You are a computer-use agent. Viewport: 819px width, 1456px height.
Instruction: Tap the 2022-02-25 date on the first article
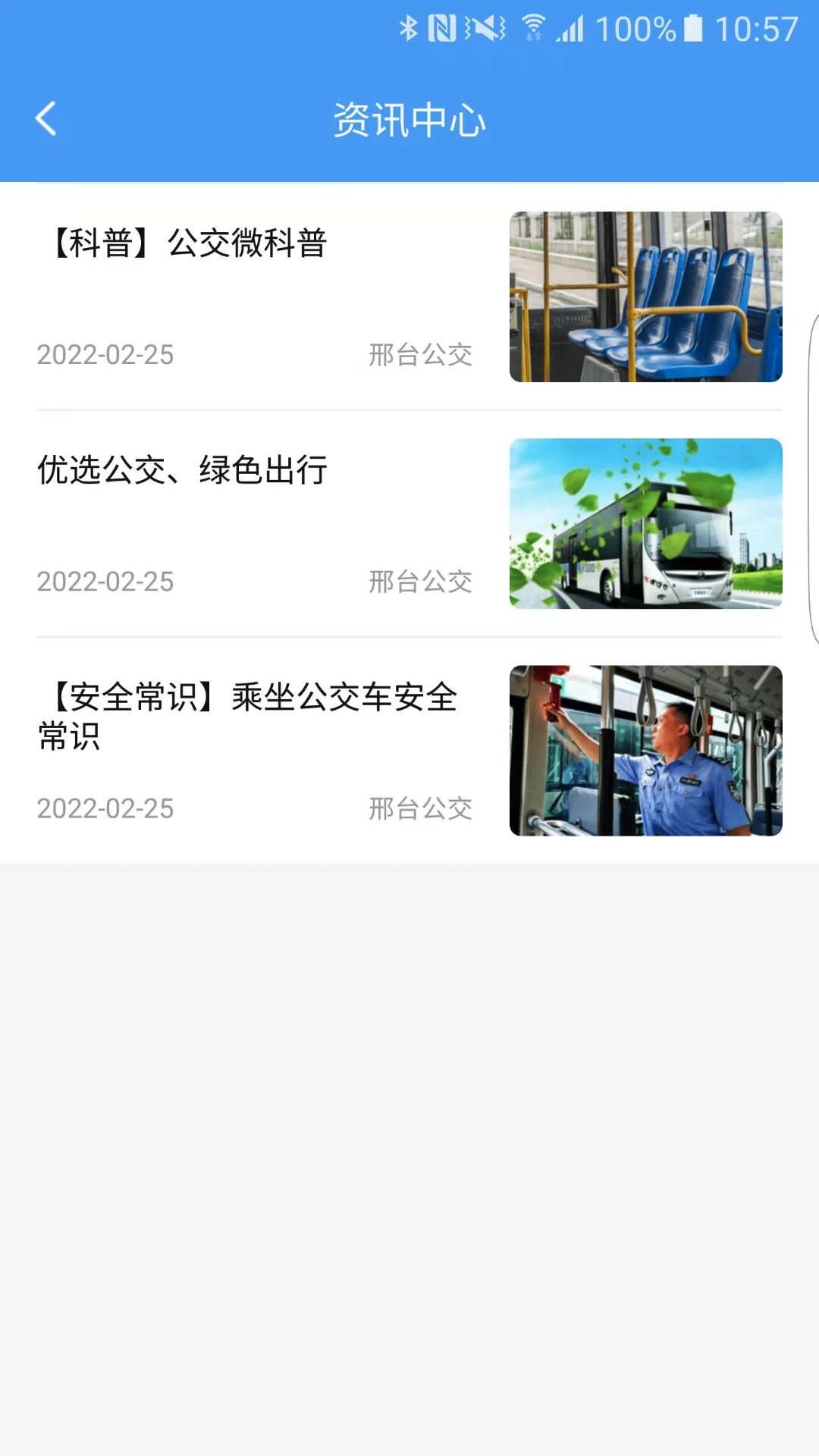click(106, 355)
